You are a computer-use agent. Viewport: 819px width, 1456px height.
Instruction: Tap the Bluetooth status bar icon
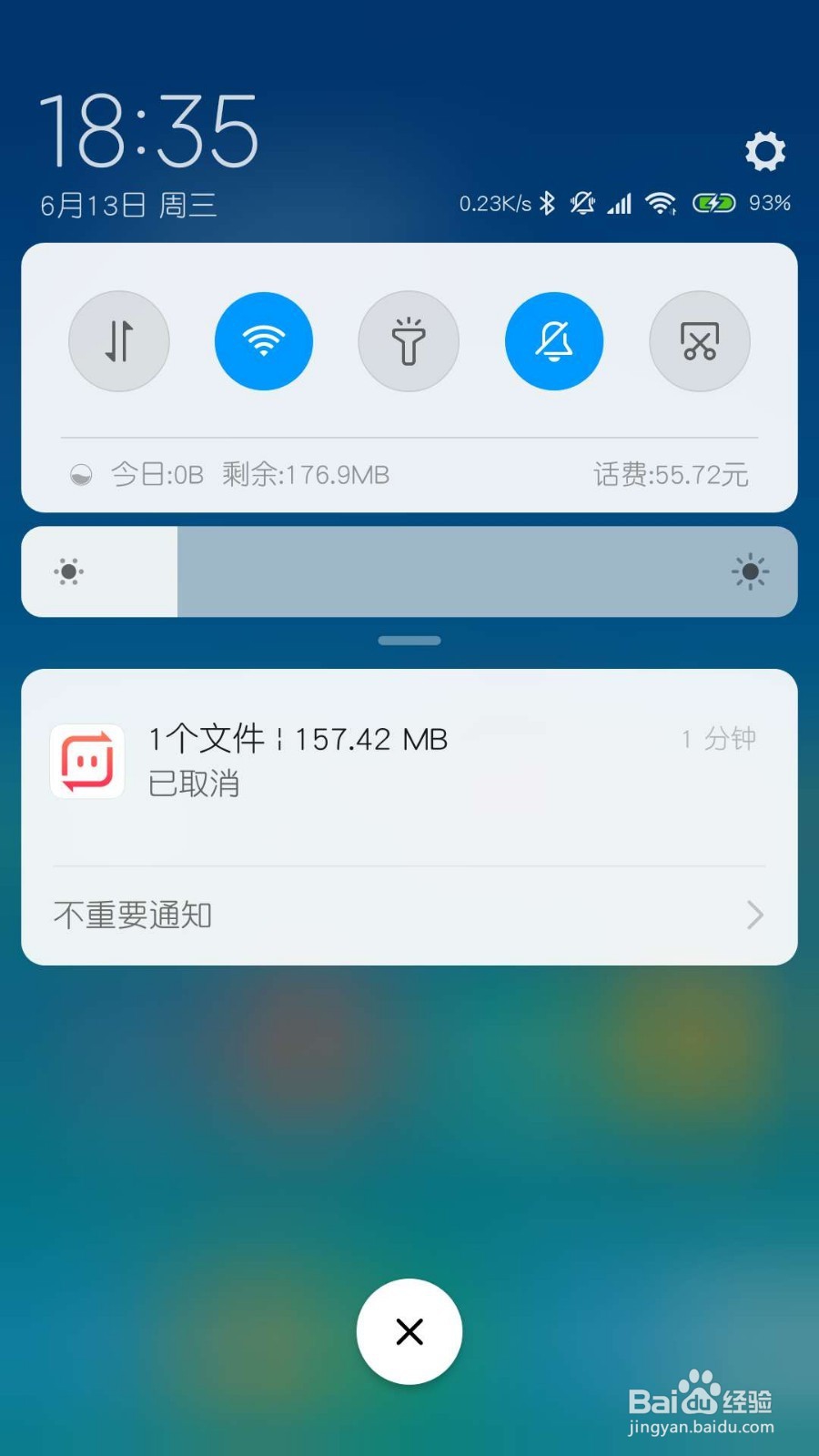549,203
